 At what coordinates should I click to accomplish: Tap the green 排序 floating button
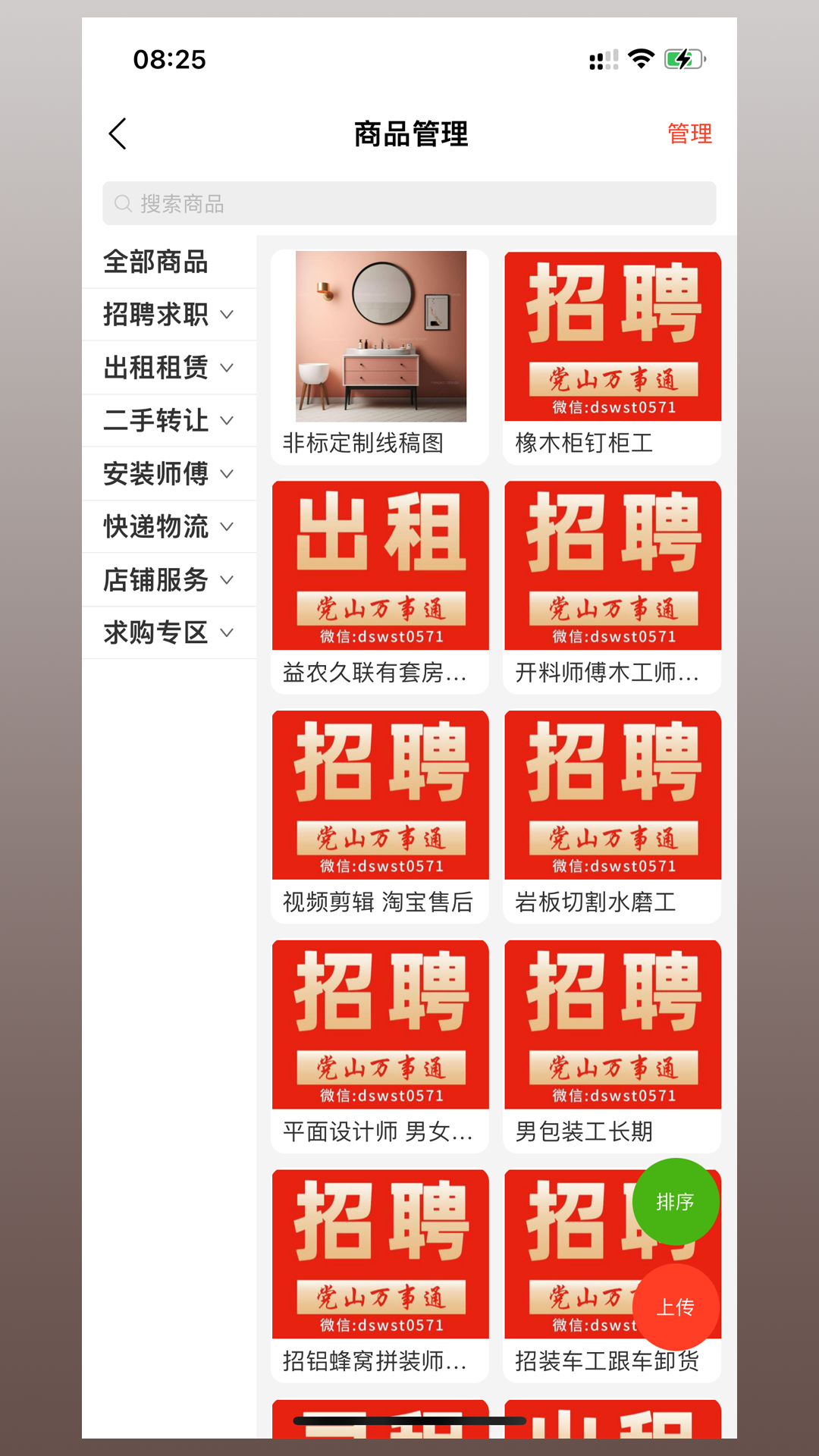tap(675, 1201)
